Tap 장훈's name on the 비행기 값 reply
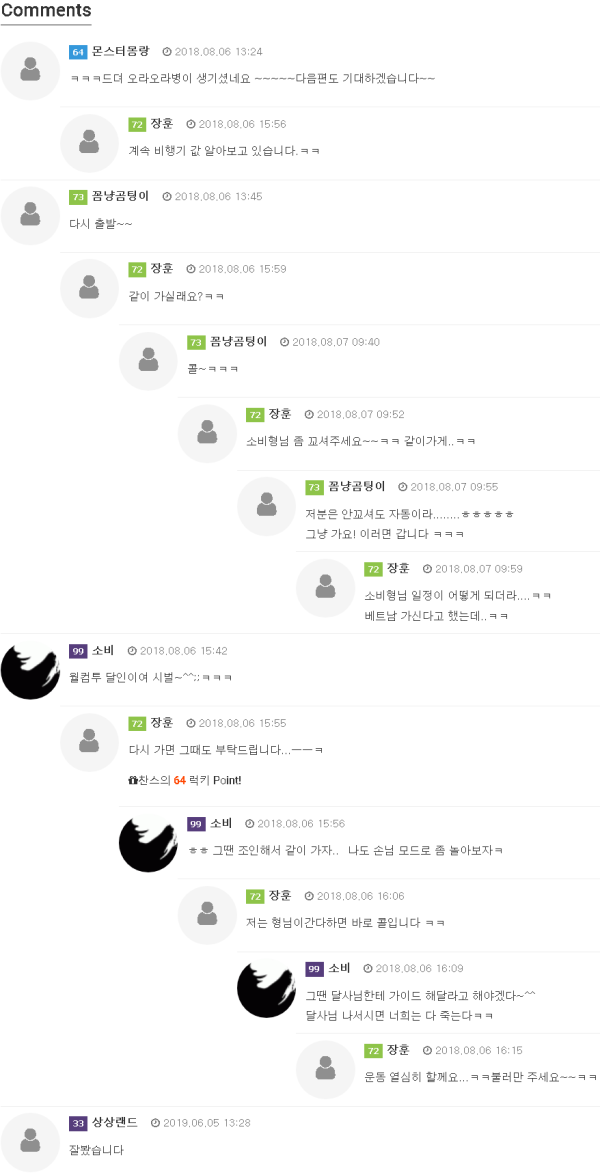Screen dimensions: 600x1175 point(162,124)
